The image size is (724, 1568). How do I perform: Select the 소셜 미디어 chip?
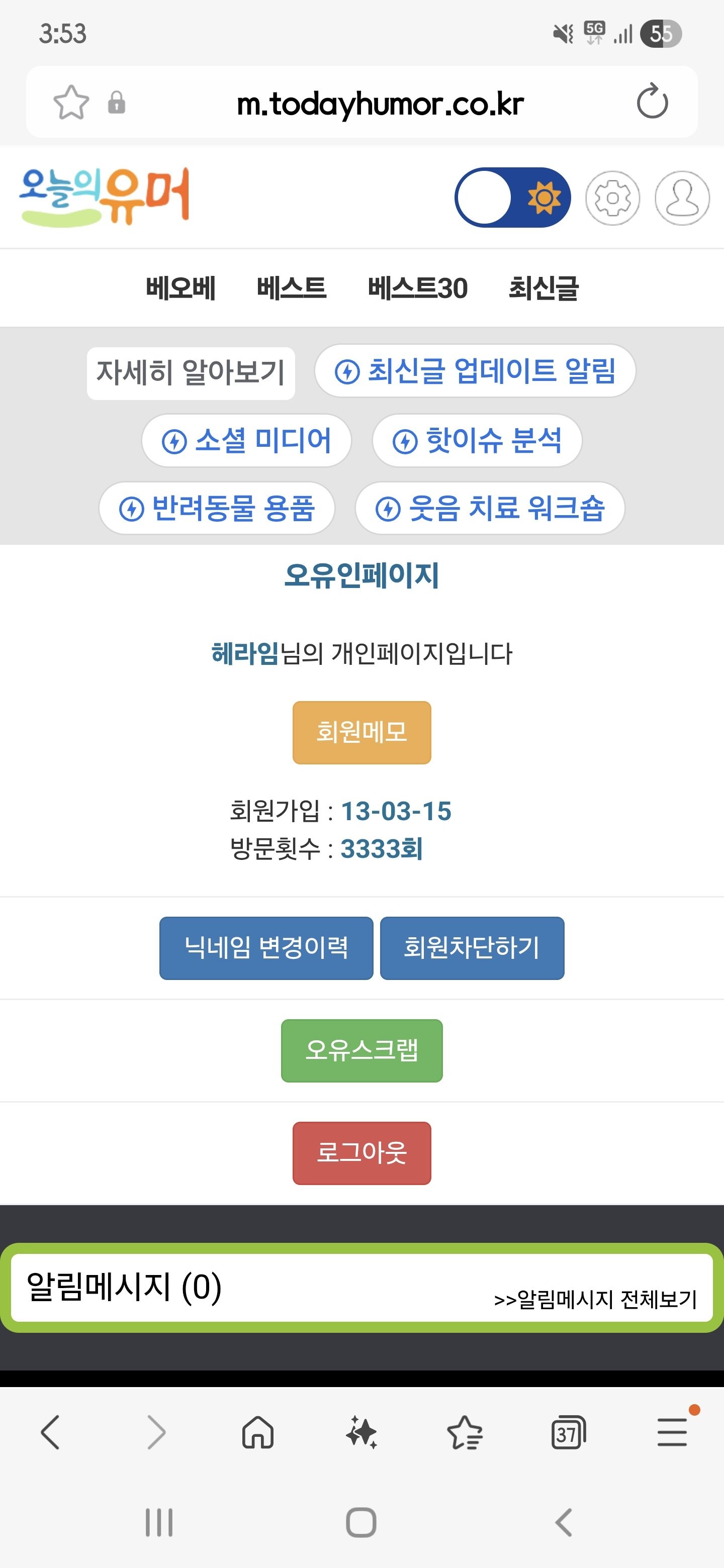246,440
